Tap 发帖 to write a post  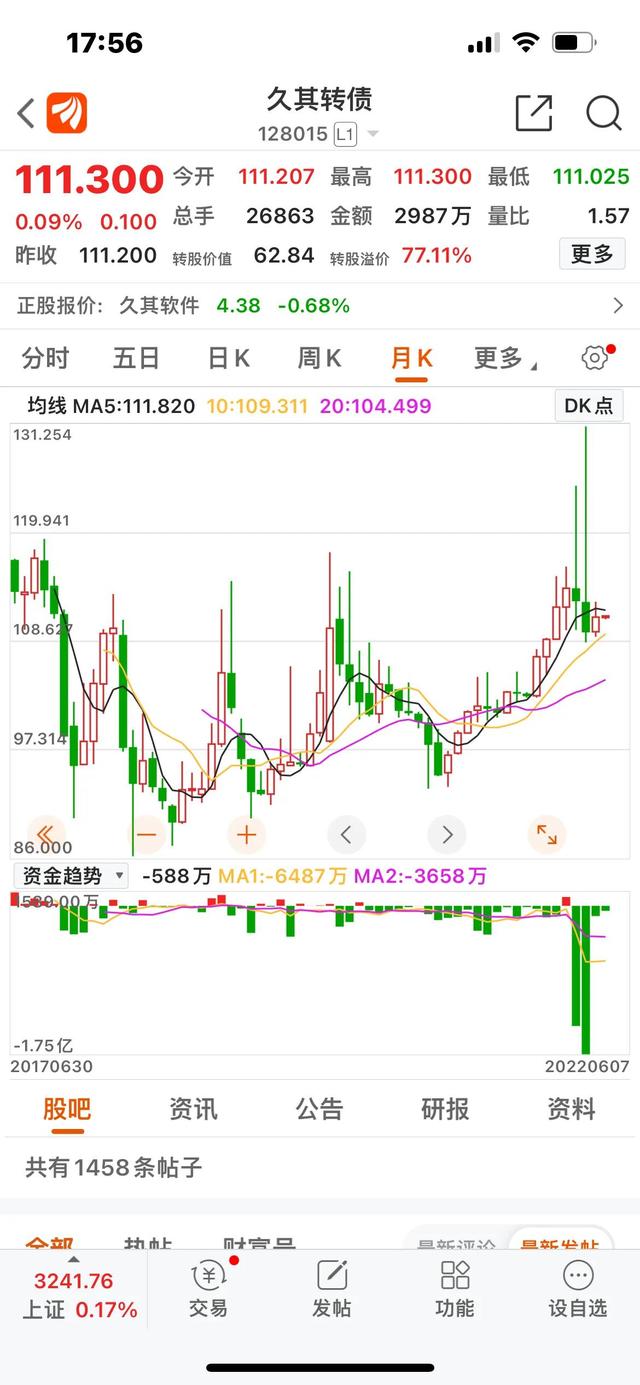pyautogui.click(x=332, y=1289)
